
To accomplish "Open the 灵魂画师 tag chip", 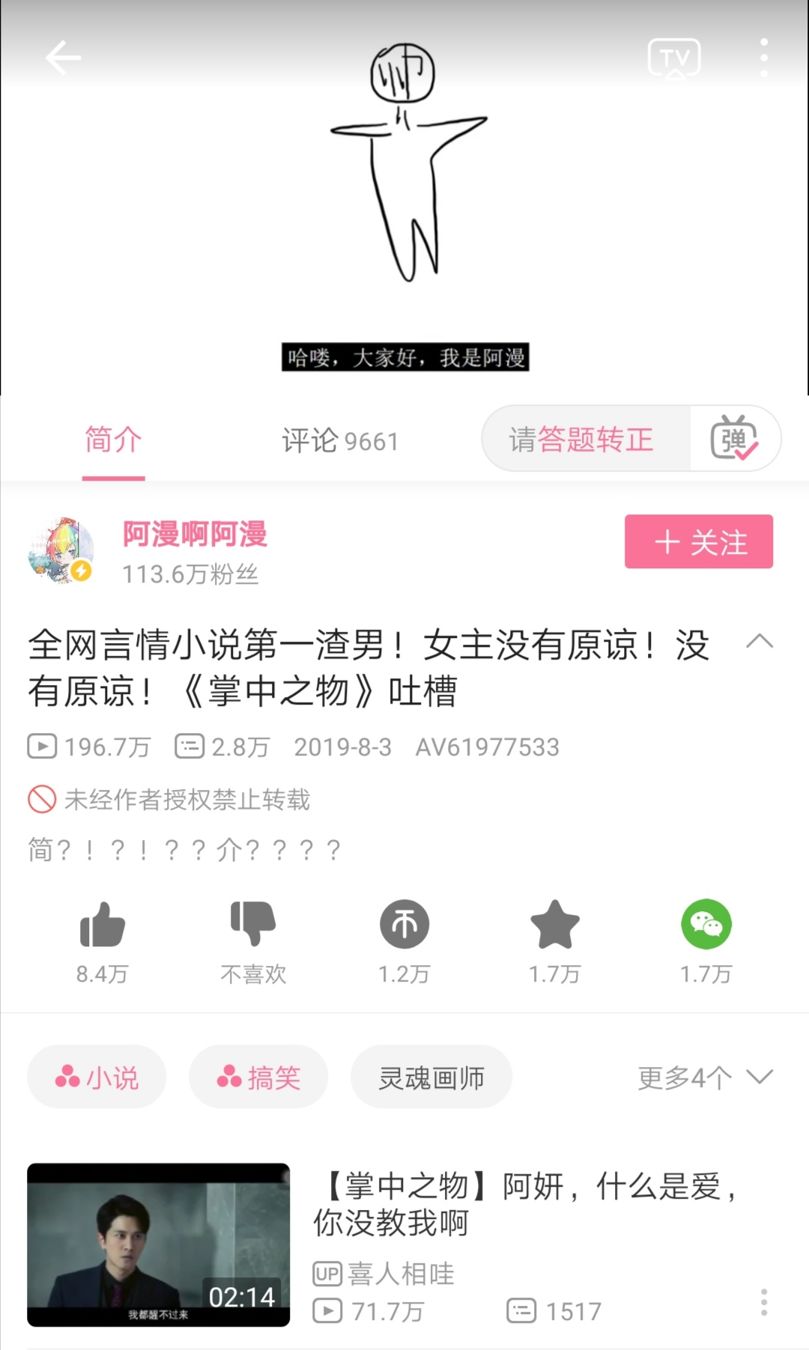I will coord(431,1077).
